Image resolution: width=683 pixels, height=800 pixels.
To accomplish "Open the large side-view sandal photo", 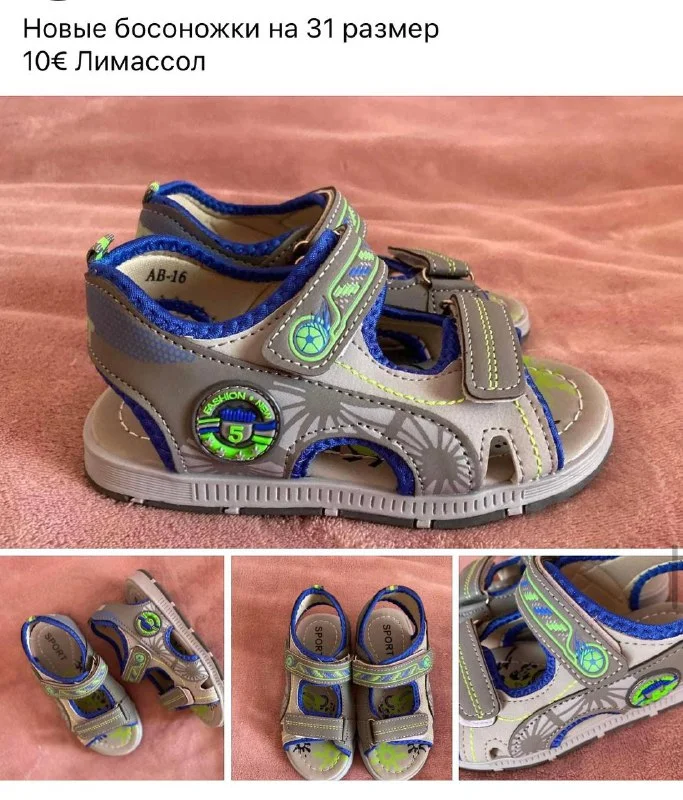I will tap(341, 322).
